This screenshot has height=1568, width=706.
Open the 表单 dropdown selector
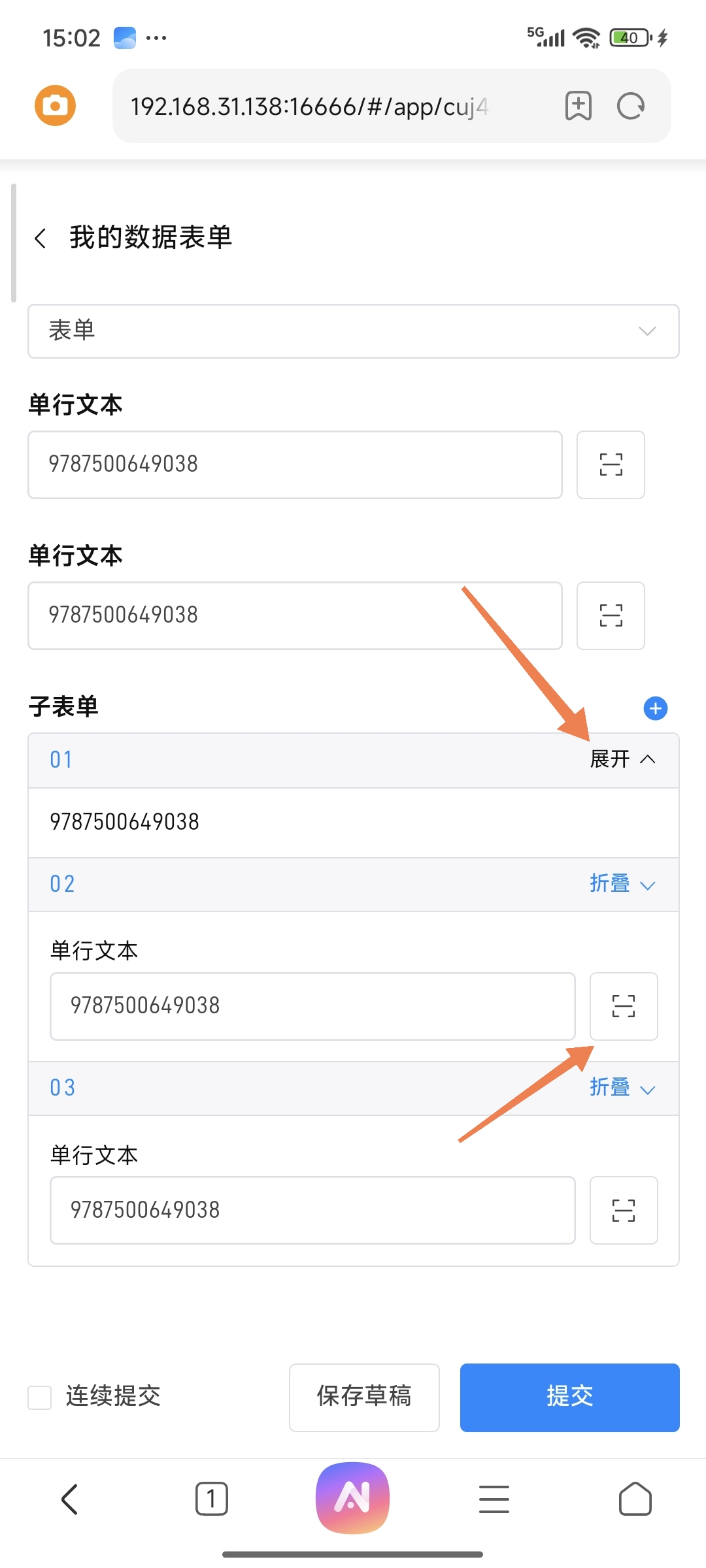coord(353,331)
